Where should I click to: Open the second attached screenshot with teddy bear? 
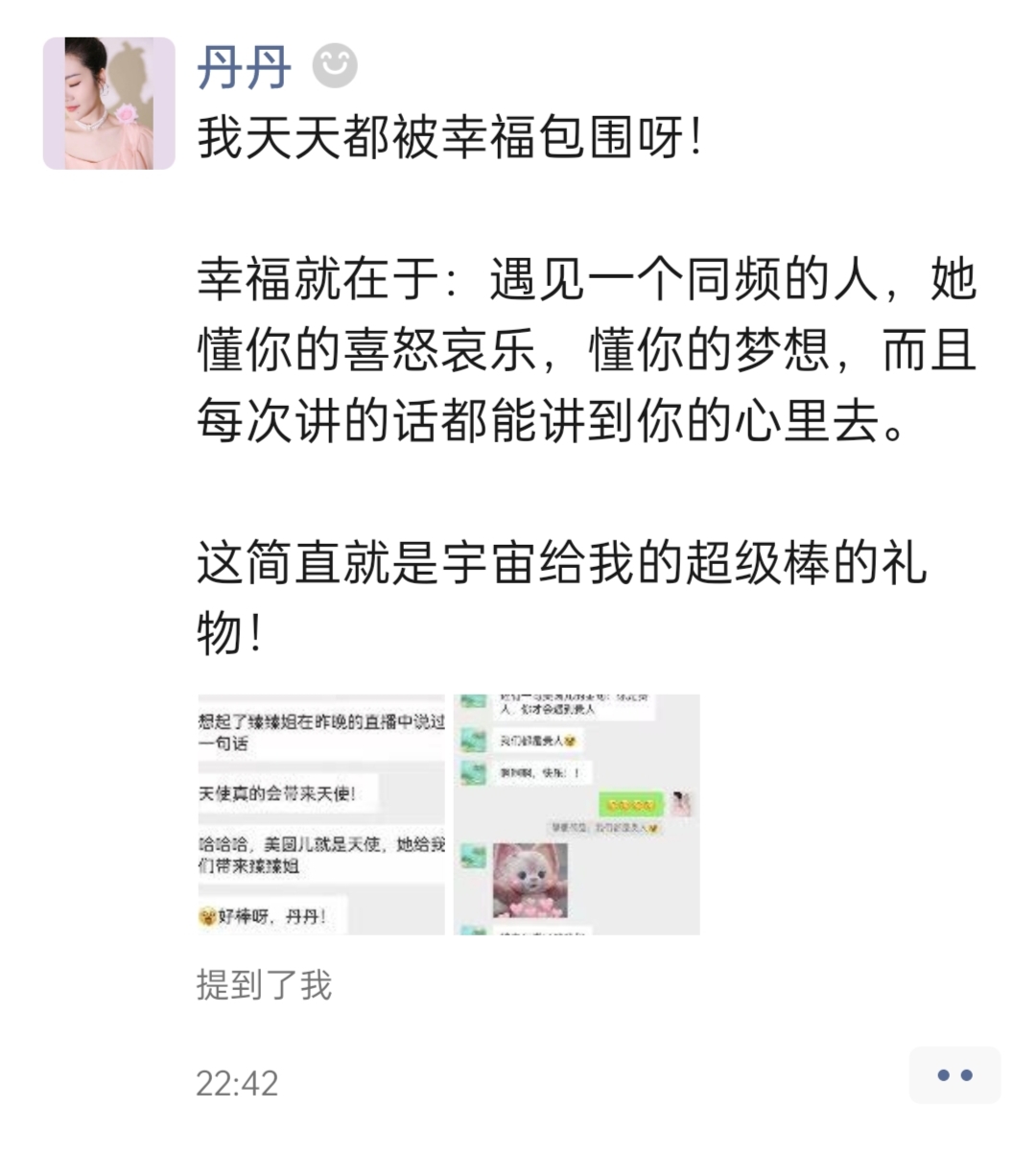577,814
